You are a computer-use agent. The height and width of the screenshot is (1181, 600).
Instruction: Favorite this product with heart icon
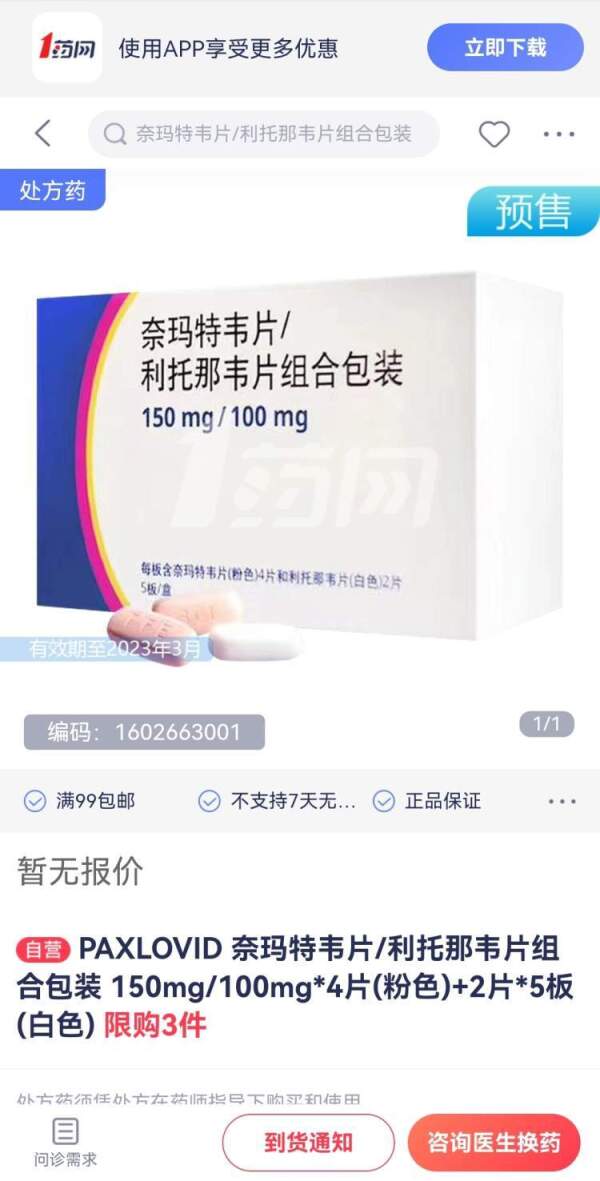click(494, 133)
